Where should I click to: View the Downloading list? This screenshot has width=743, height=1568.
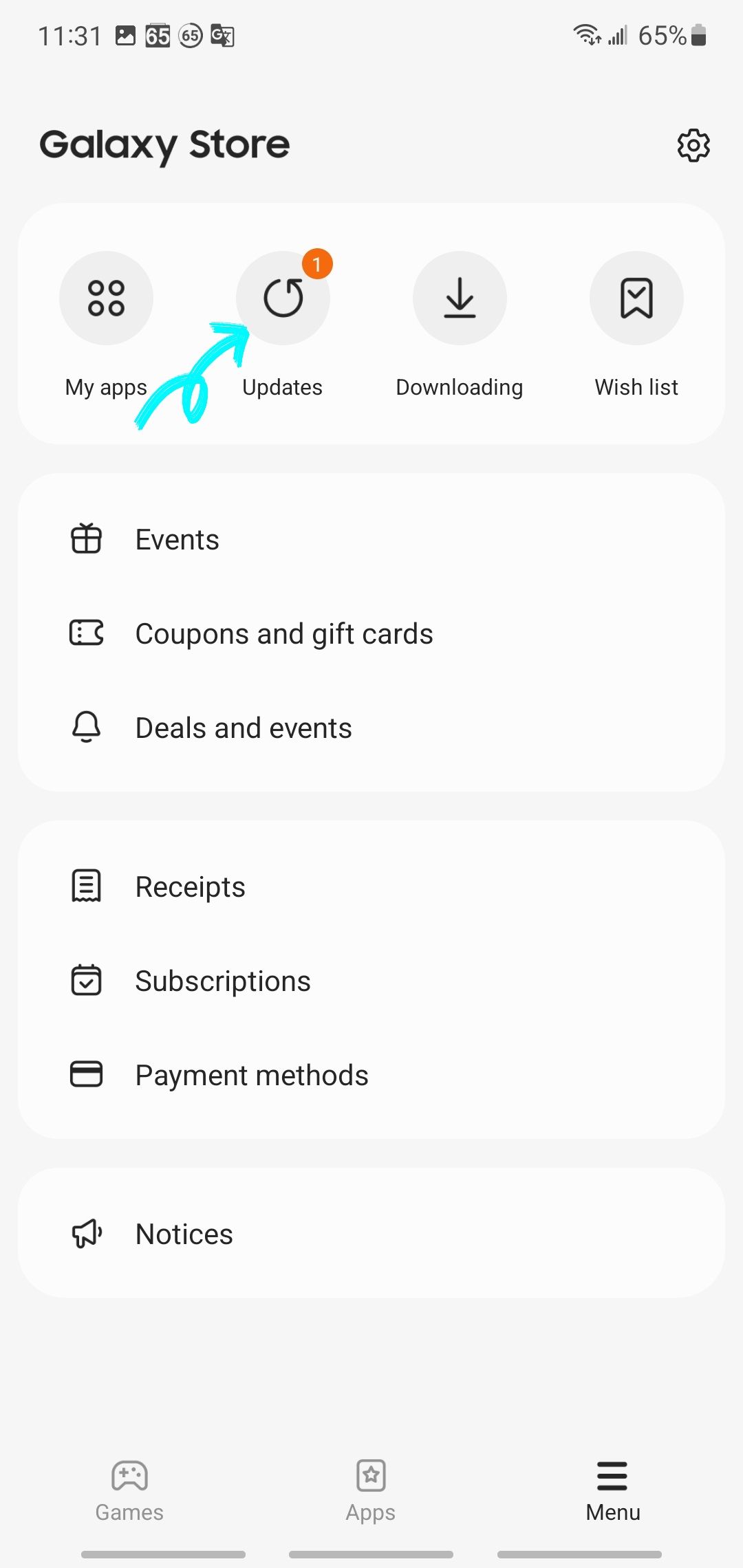[460, 298]
